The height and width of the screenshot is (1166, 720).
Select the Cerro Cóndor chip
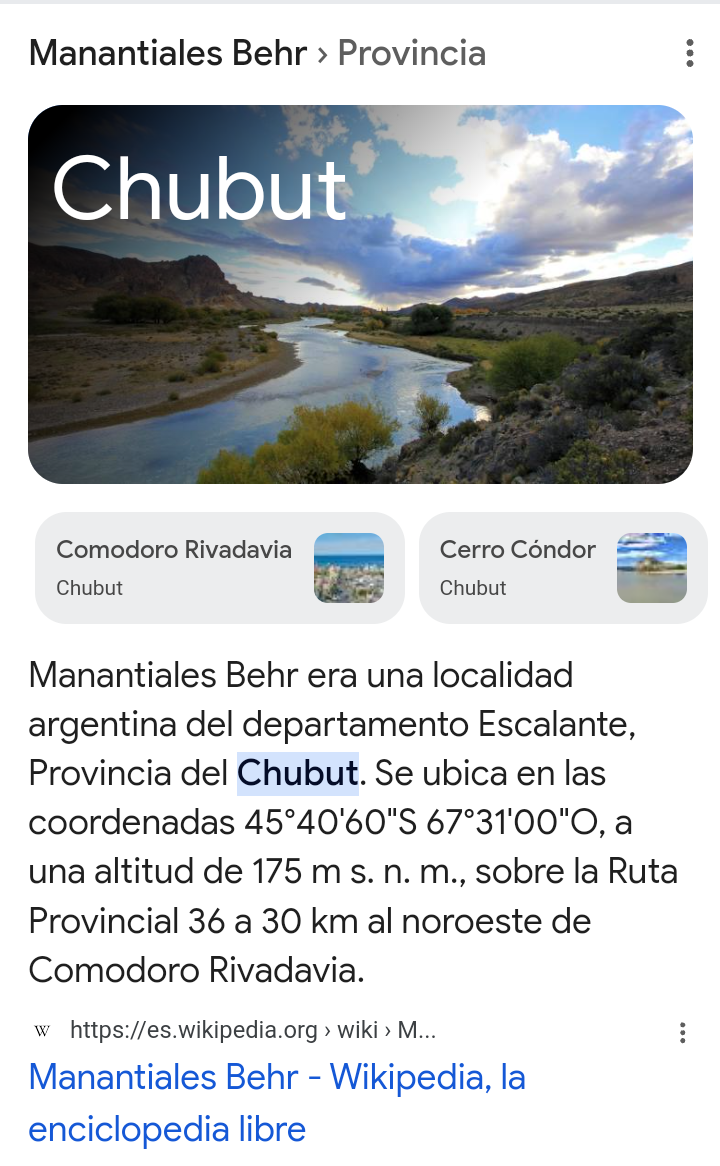tap(562, 568)
